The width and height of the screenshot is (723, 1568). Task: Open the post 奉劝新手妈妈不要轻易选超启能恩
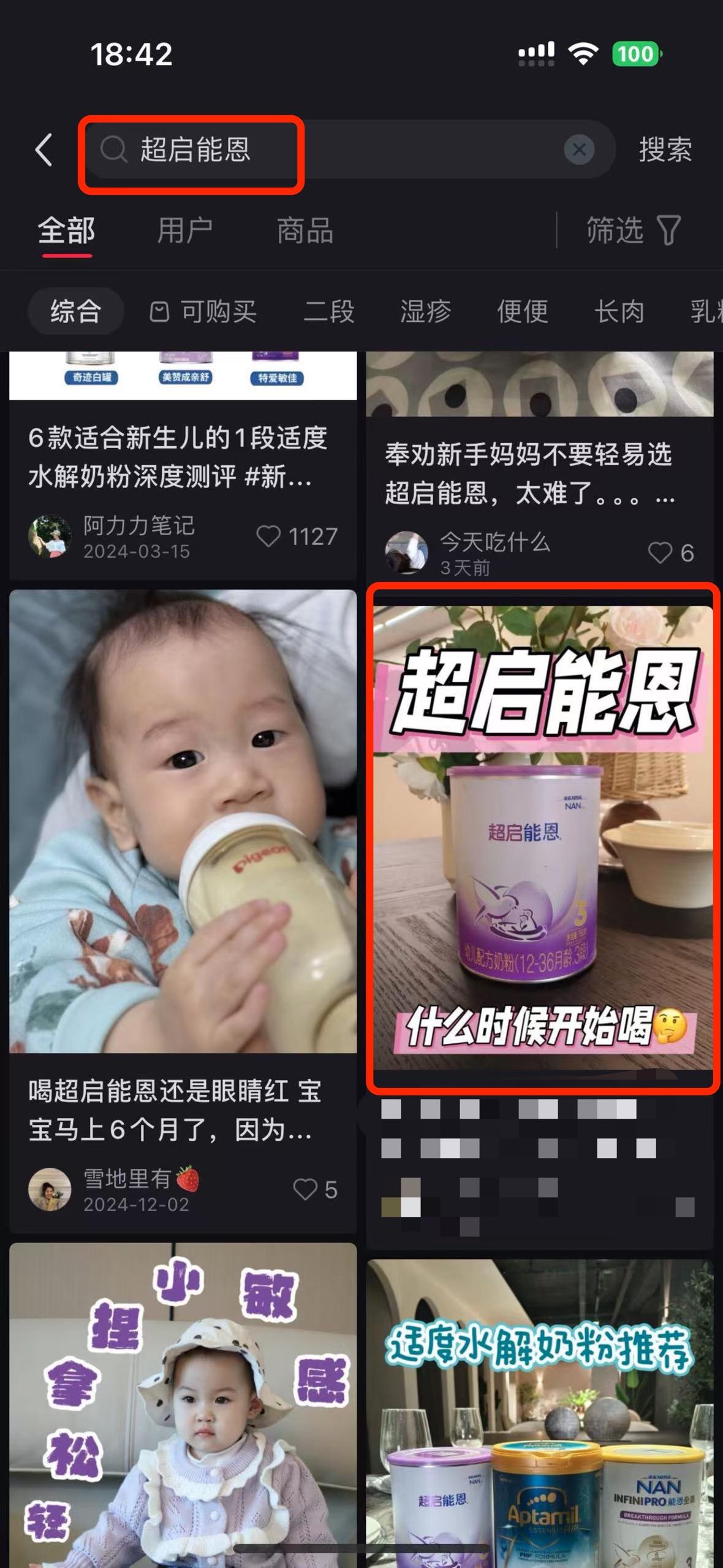pyautogui.click(x=529, y=473)
